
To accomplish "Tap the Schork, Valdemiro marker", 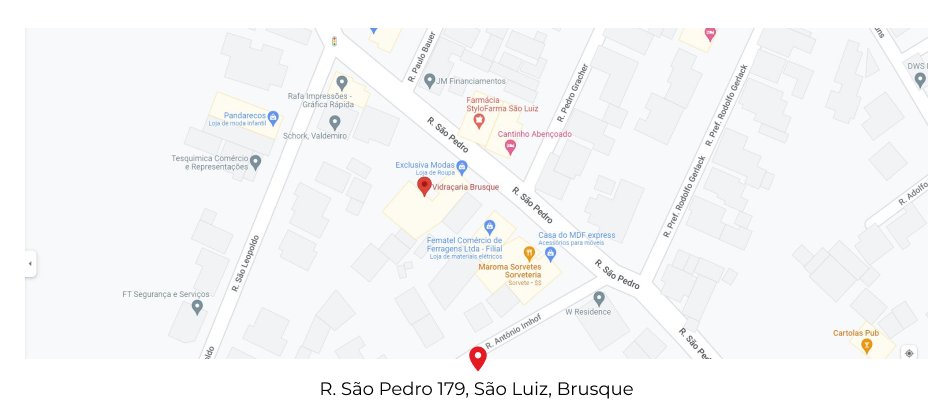I will (x=334, y=122).
